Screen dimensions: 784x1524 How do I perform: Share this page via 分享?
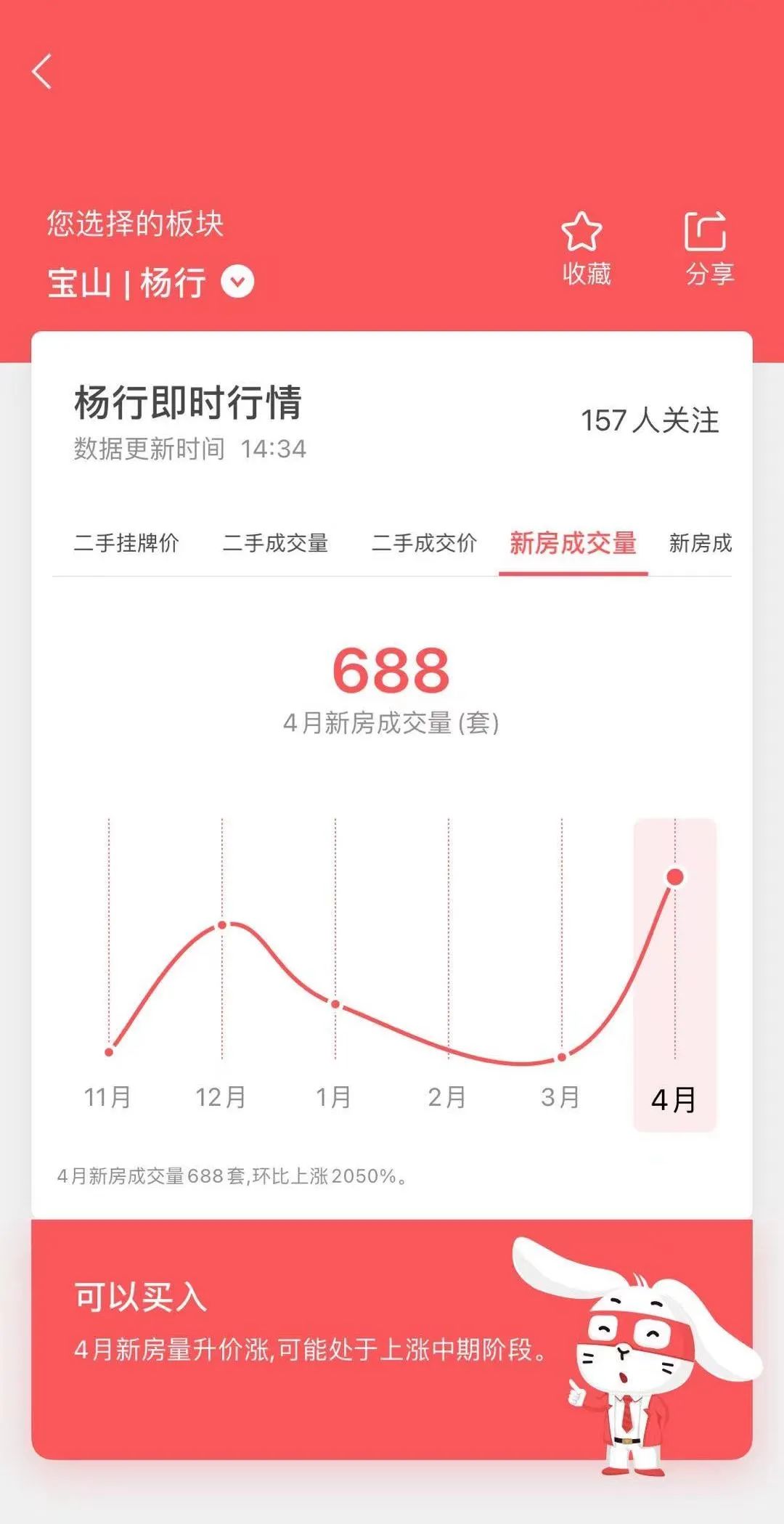(x=708, y=248)
